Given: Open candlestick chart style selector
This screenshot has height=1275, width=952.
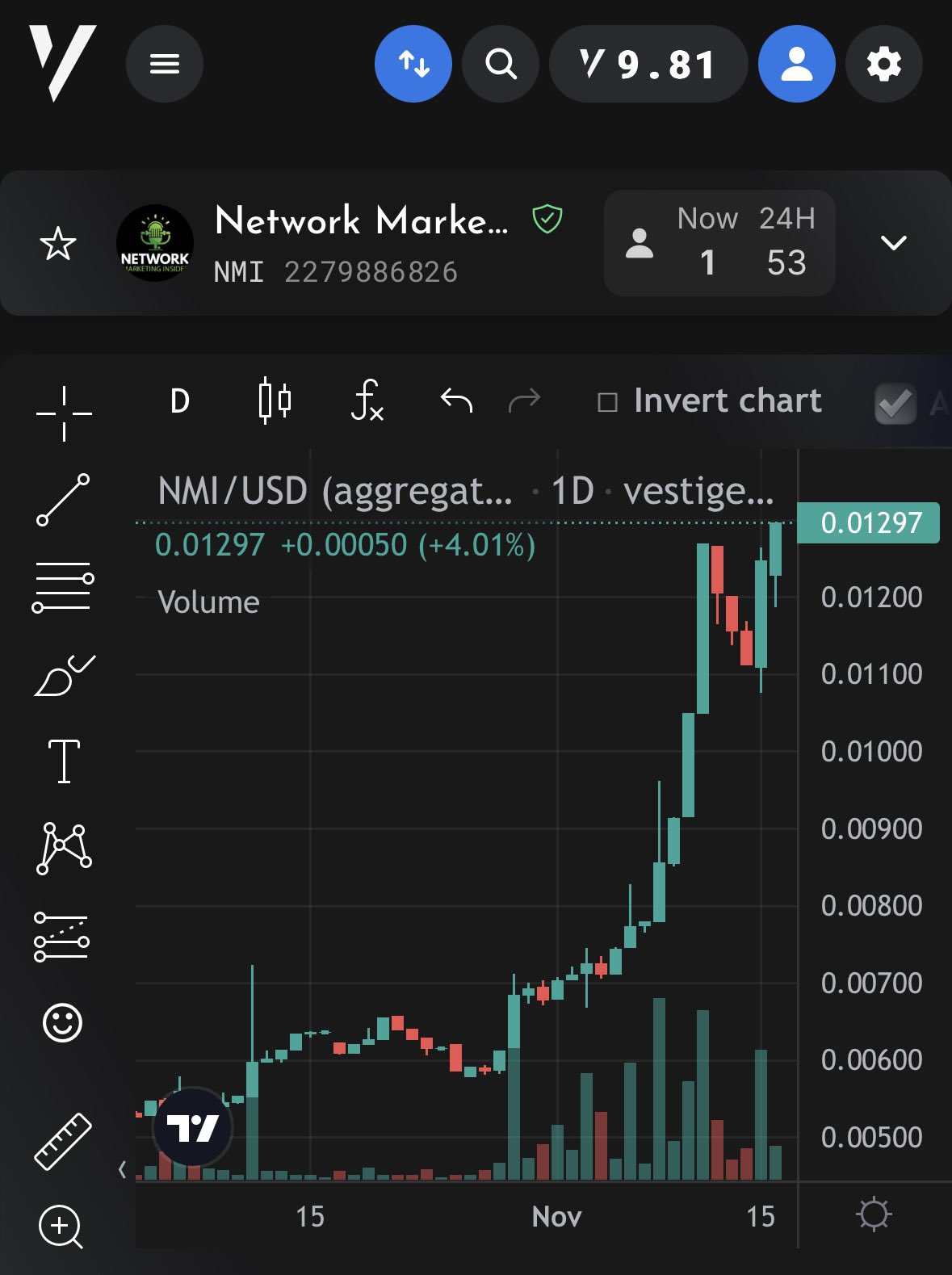Looking at the screenshot, I should pos(275,401).
